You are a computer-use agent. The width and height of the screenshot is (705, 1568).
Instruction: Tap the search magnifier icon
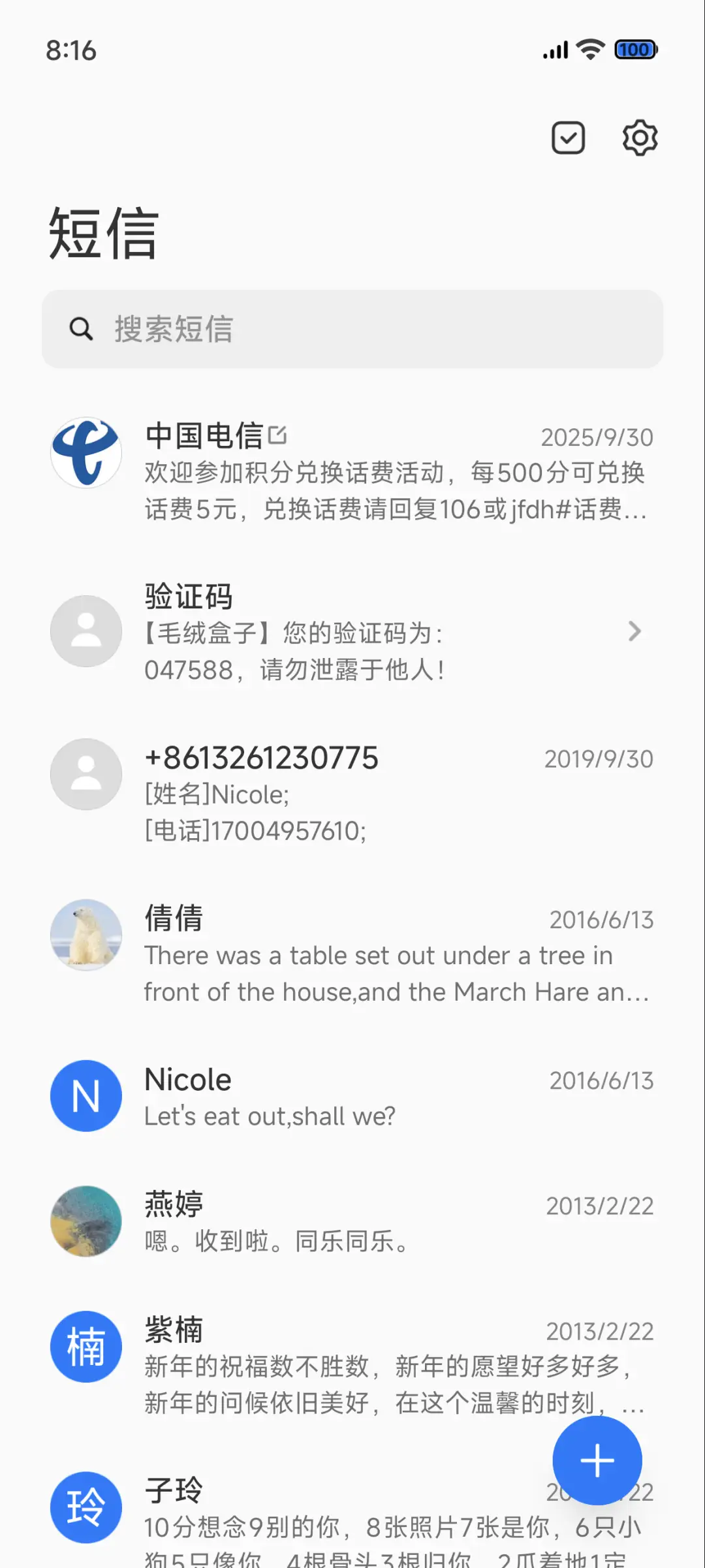pyautogui.click(x=80, y=329)
